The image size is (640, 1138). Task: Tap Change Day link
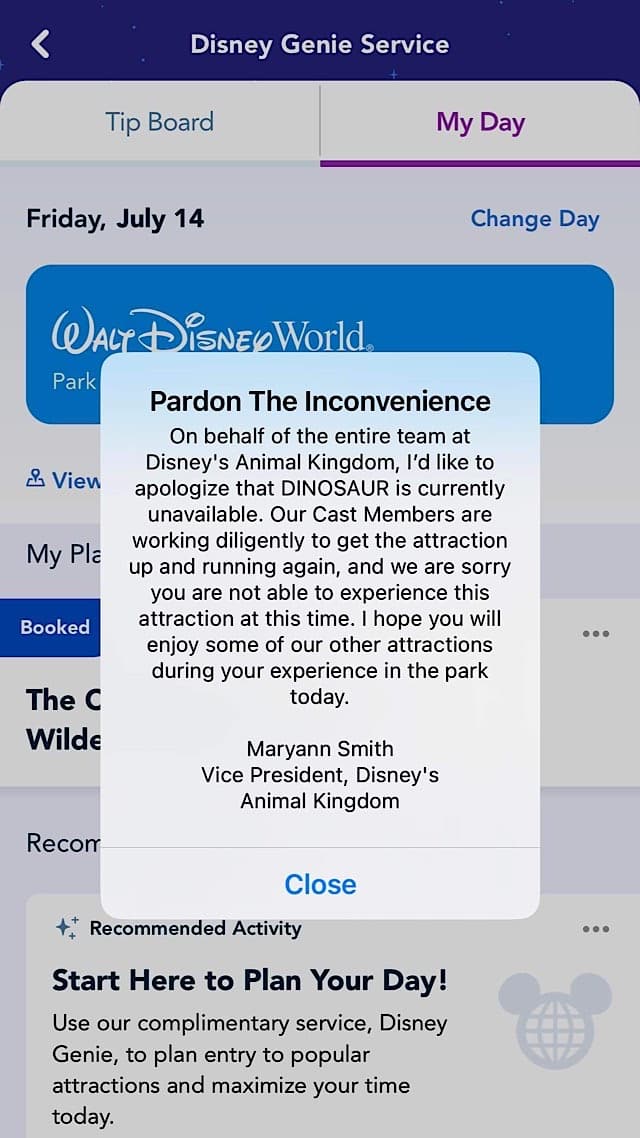click(x=534, y=219)
